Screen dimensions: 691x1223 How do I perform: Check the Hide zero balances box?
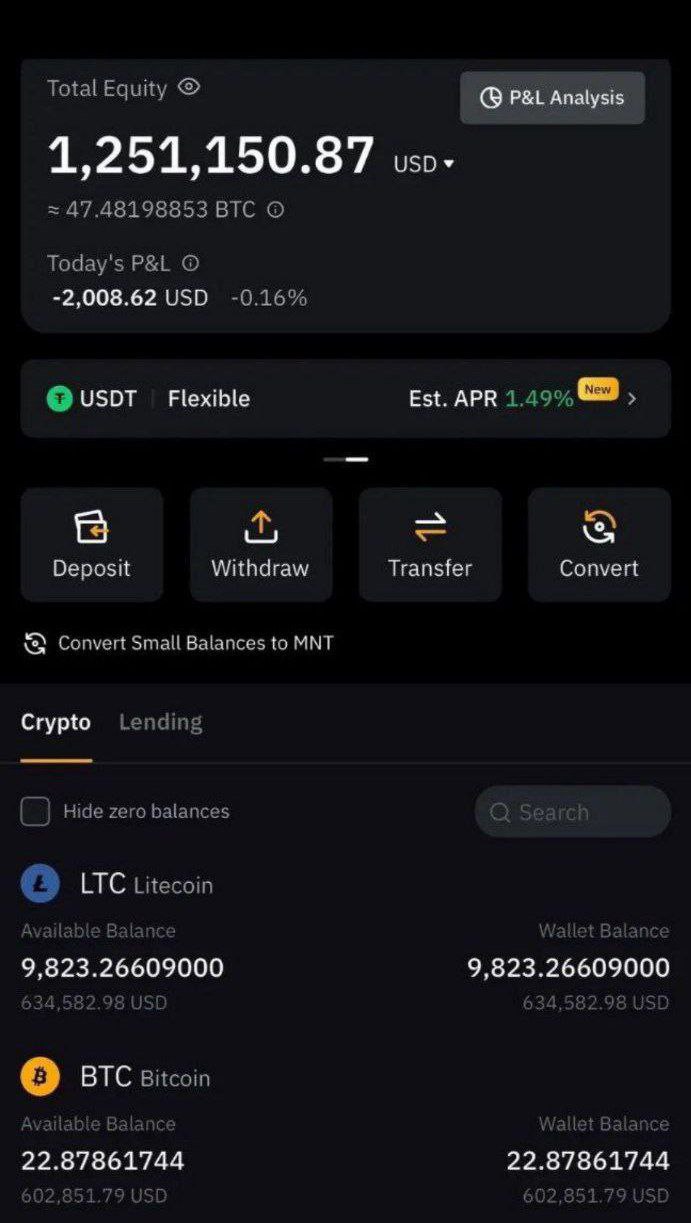click(36, 811)
